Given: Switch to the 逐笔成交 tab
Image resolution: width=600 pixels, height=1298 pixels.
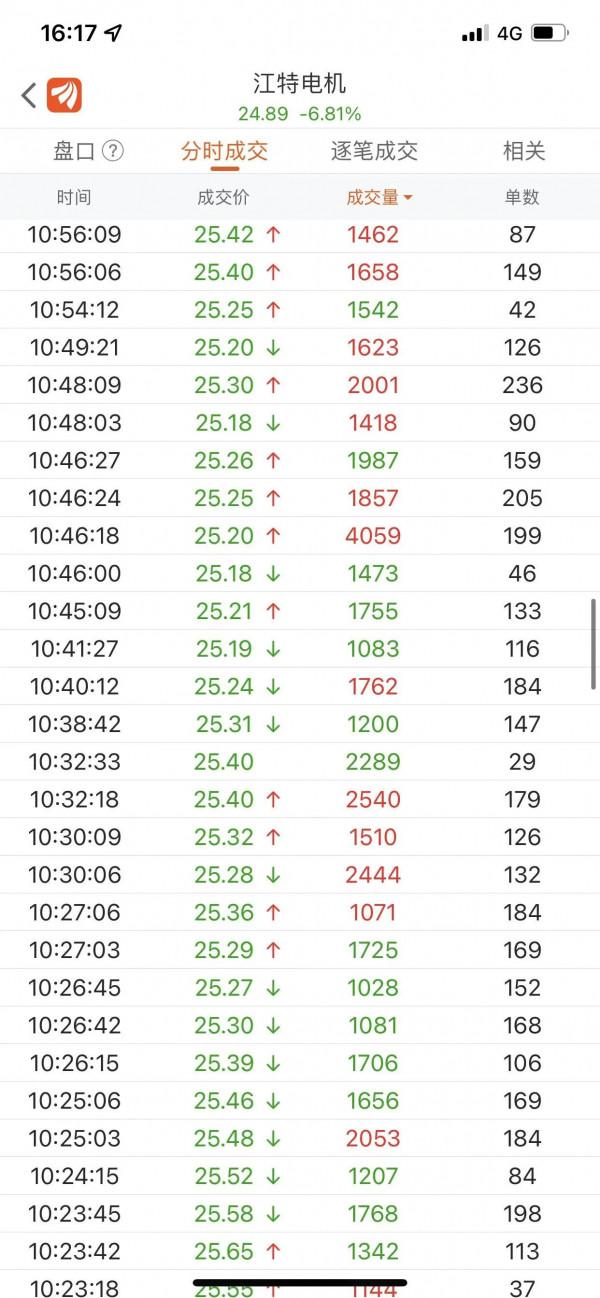Looking at the screenshot, I should coord(374,151).
